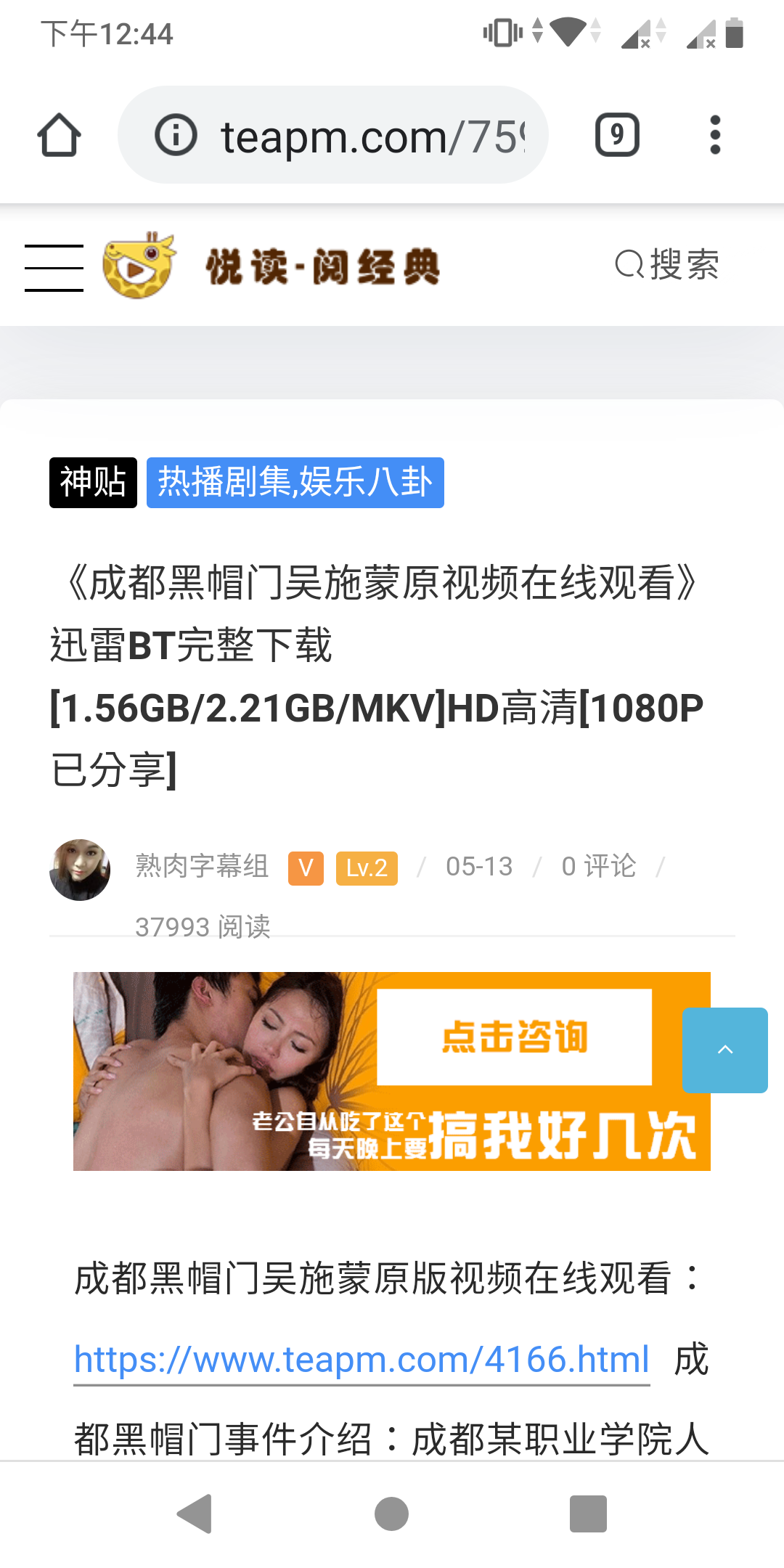Tap the system back button
Screen dimensions: 784x1568
(x=195, y=1514)
